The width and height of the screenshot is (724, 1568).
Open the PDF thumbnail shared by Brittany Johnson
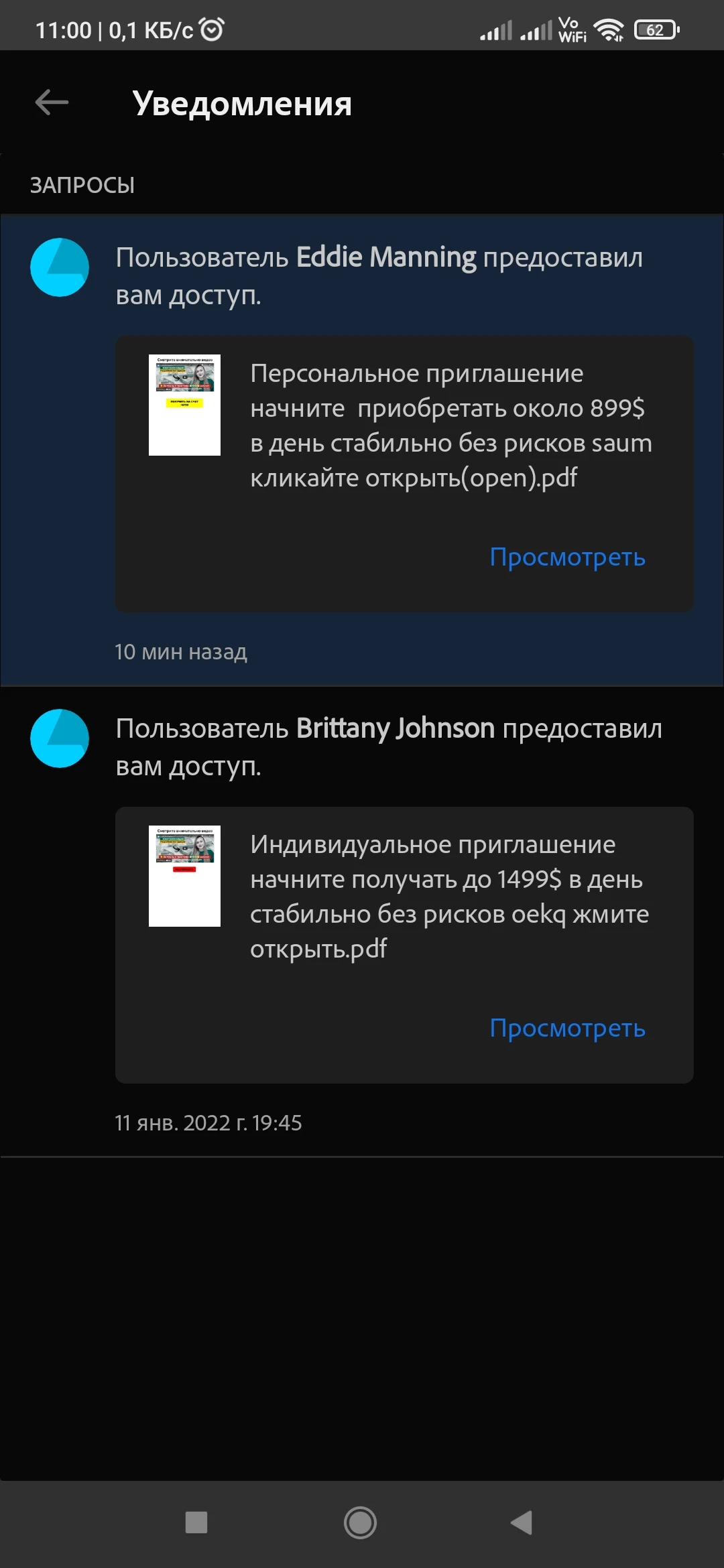tap(184, 876)
